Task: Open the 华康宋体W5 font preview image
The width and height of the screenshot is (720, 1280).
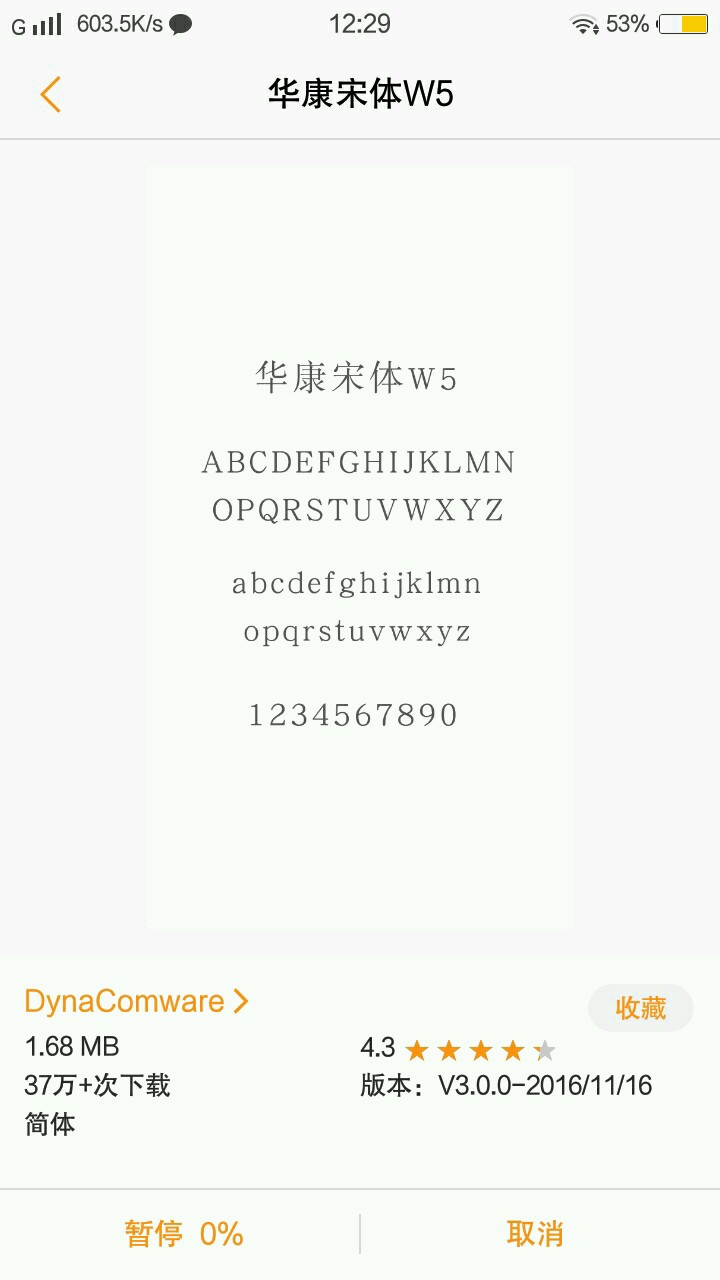Action: point(359,547)
